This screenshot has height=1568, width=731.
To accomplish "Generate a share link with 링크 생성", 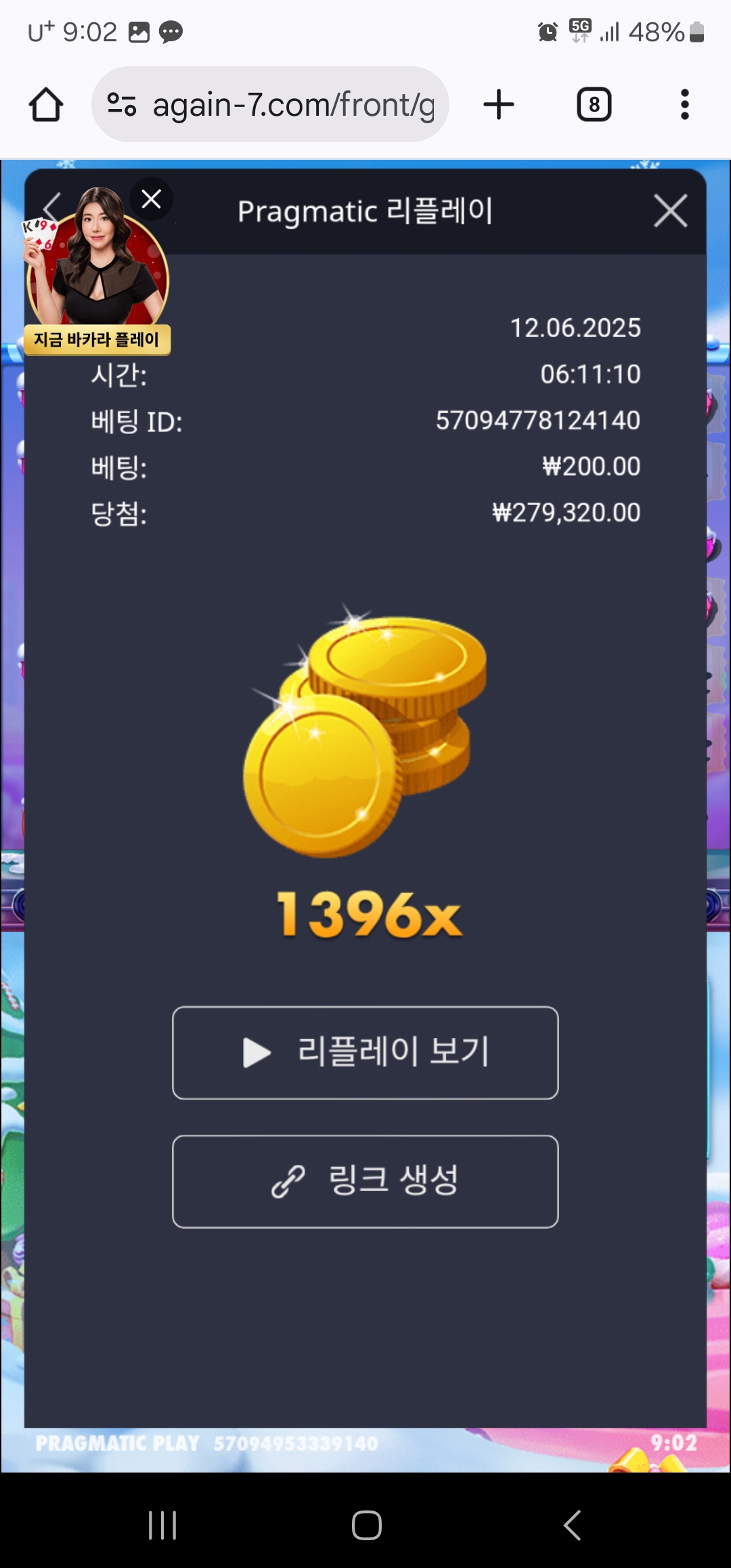I will pos(365,1181).
